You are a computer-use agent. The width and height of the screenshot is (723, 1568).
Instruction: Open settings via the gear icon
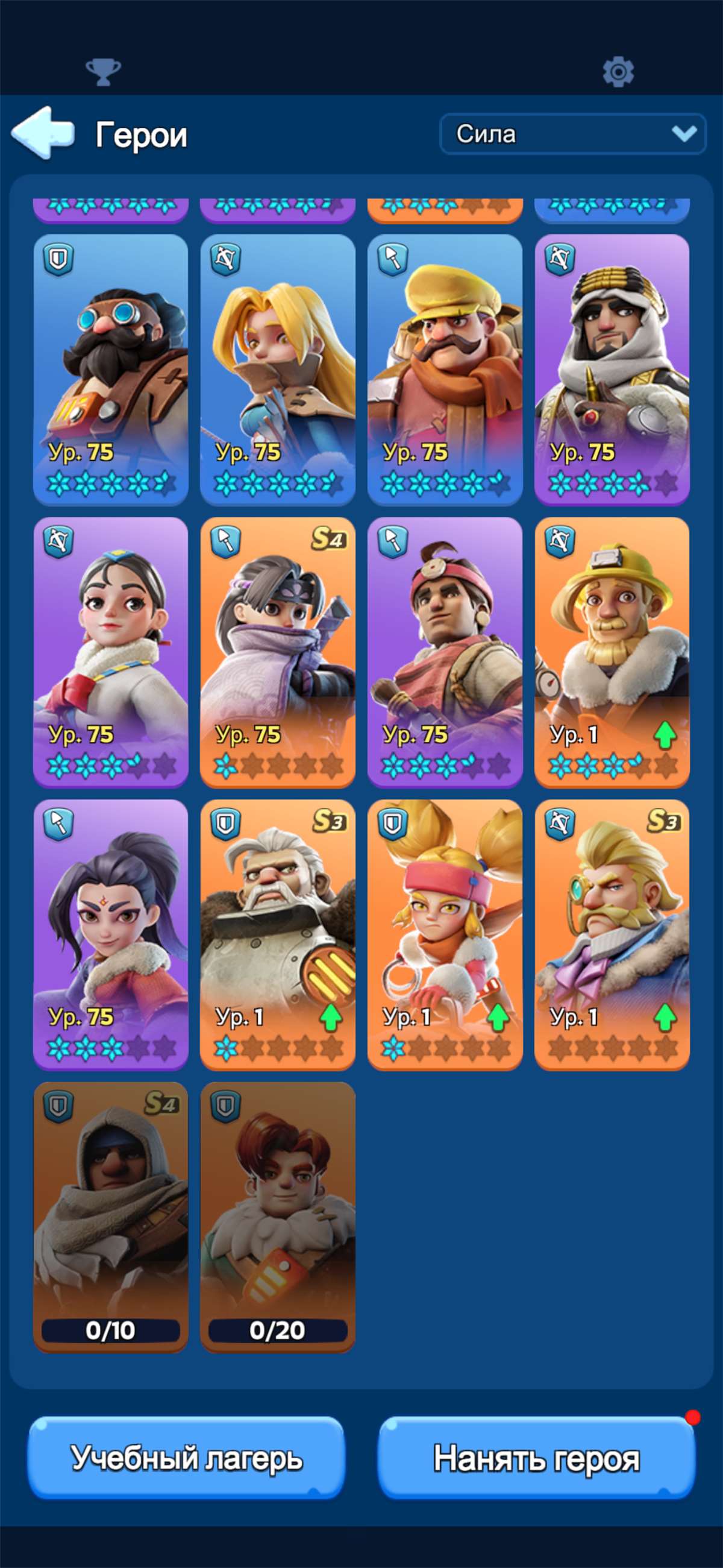click(x=618, y=72)
